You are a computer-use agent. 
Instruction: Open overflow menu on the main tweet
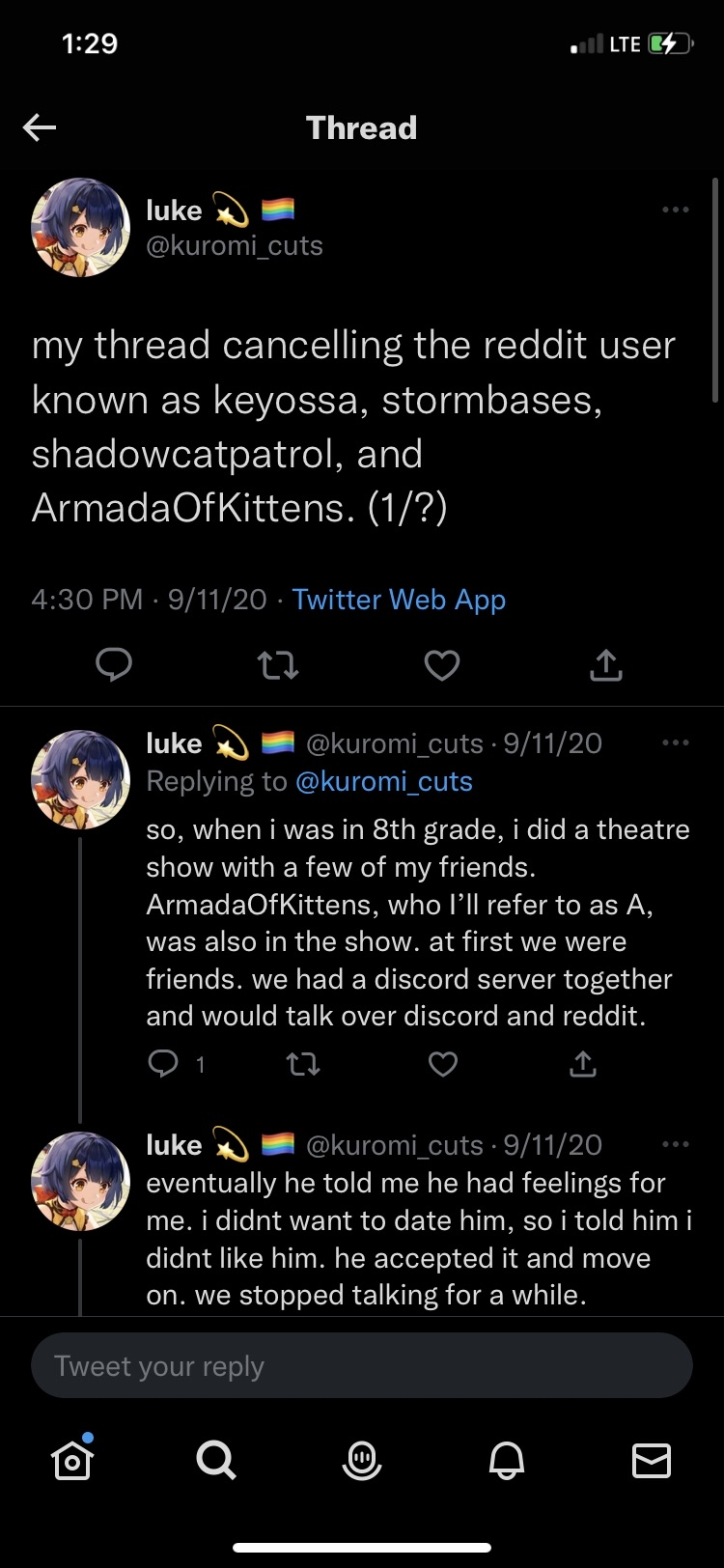(676, 210)
